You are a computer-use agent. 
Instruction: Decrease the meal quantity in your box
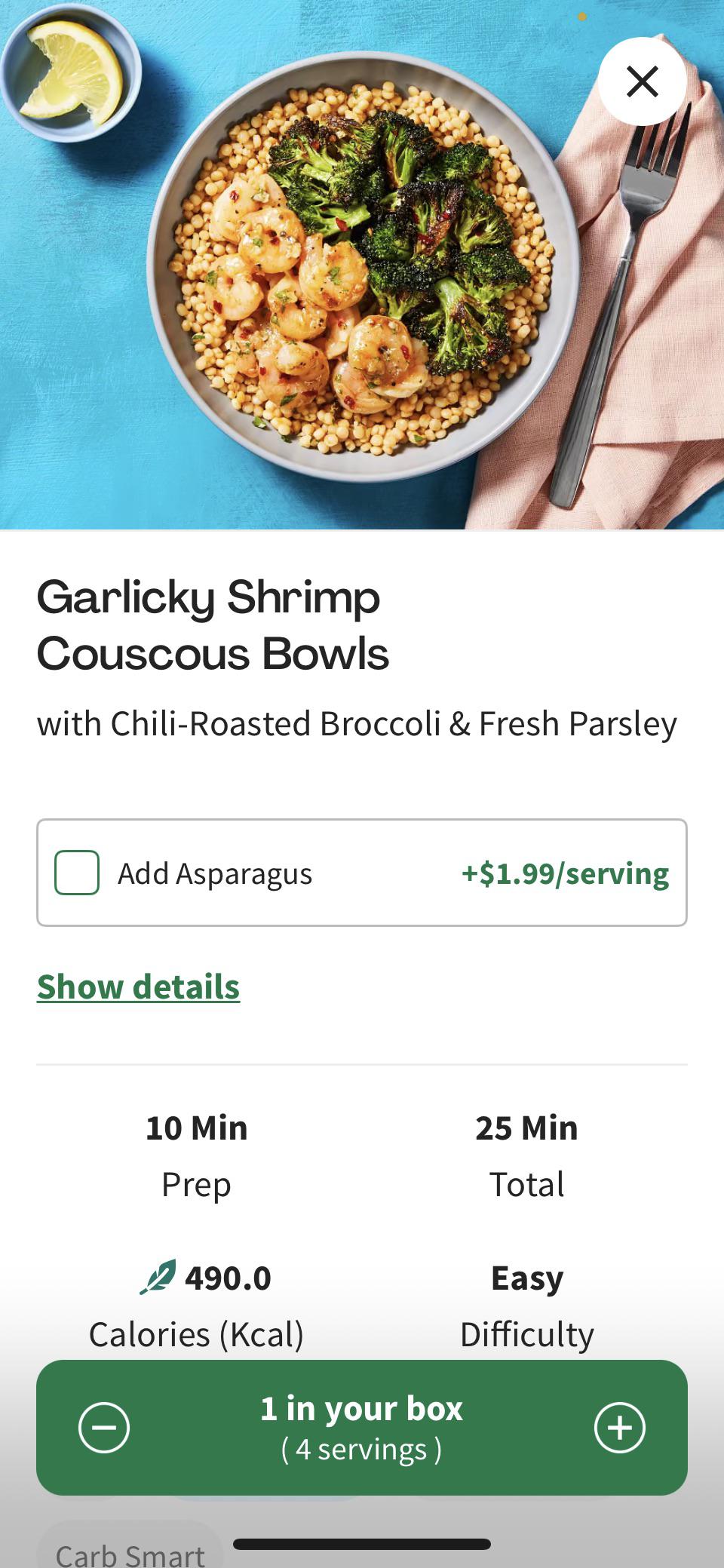click(104, 1428)
